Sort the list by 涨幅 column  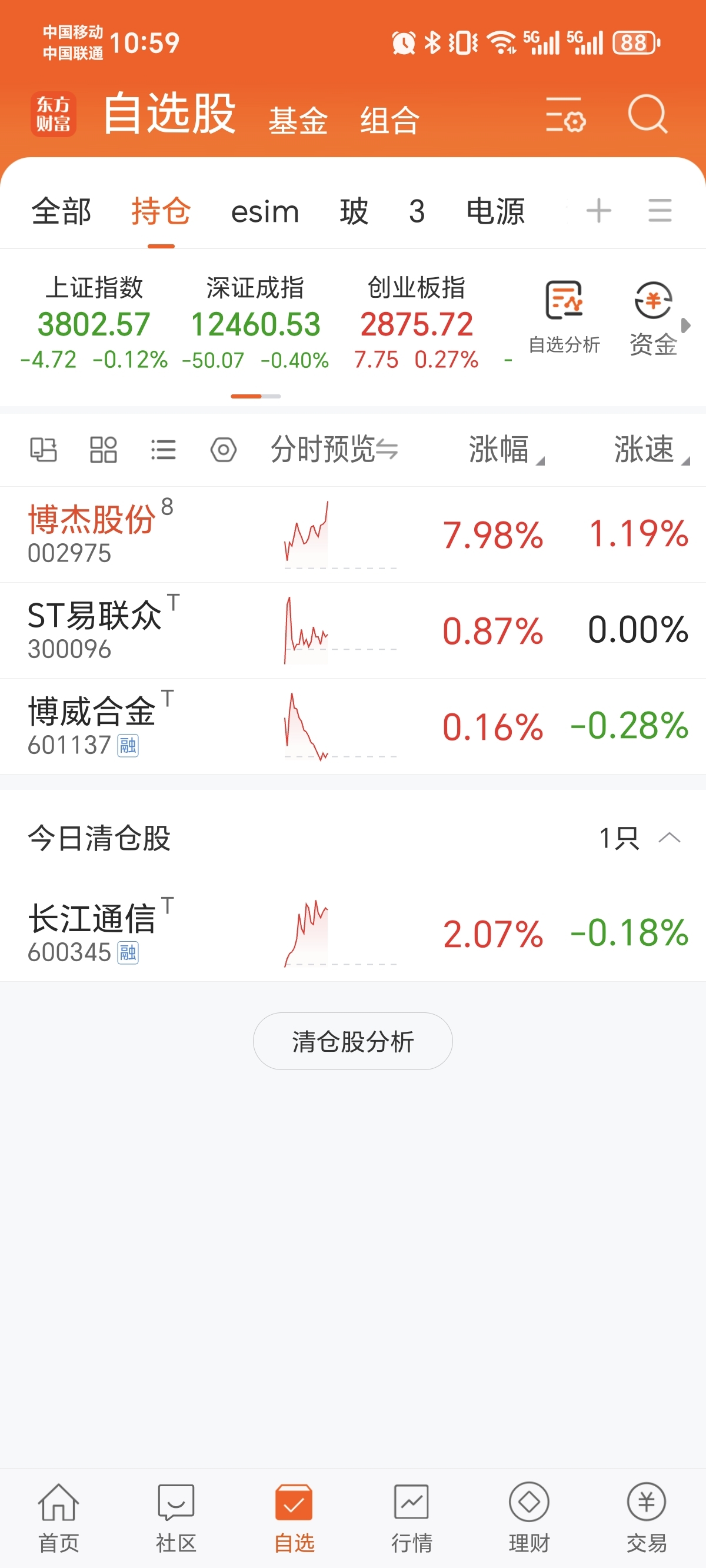tap(507, 450)
